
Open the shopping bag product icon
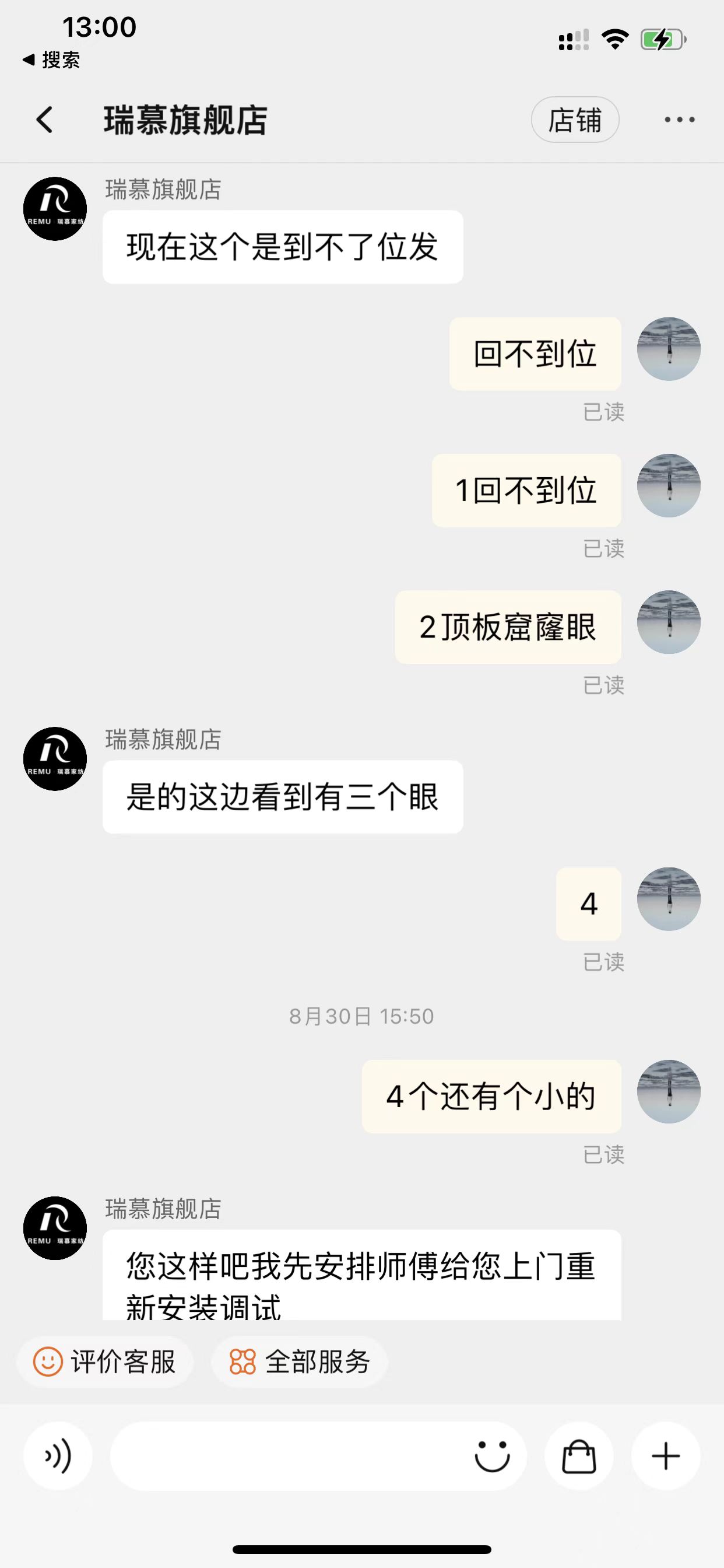tap(579, 1456)
